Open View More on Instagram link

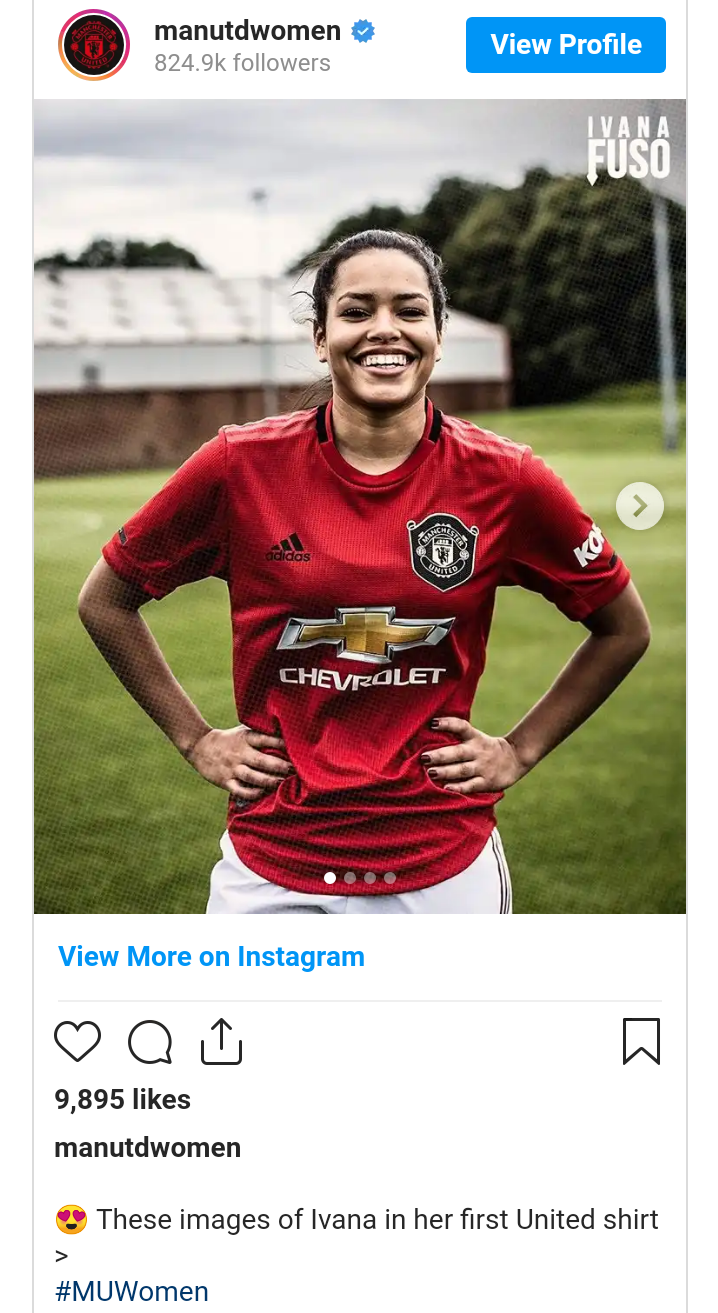pyautogui.click(x=211, y=957)
